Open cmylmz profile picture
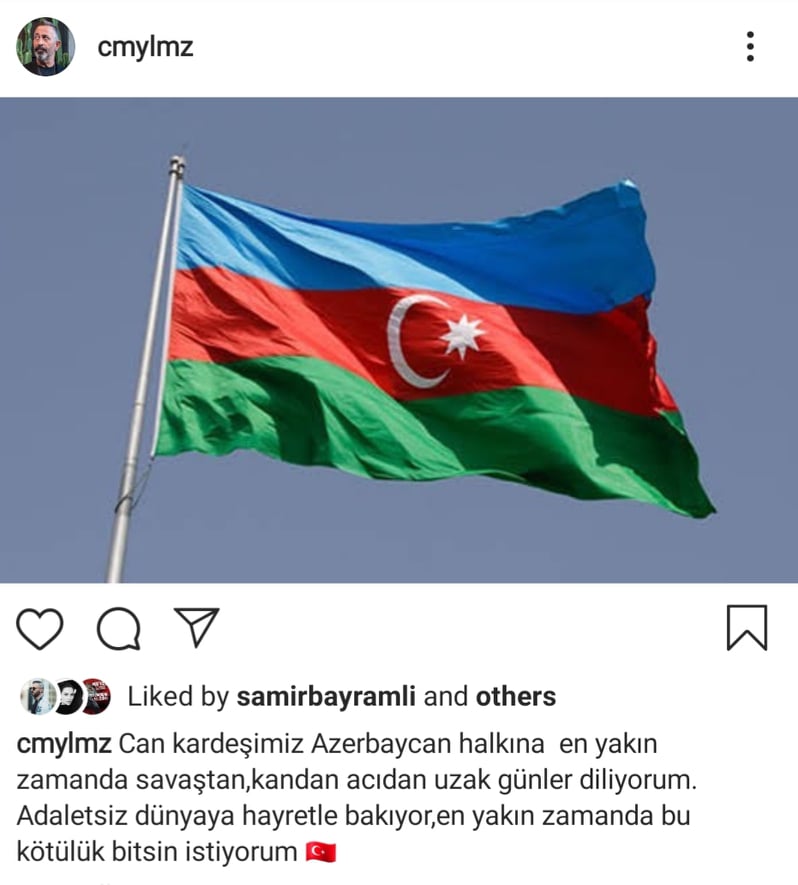This screenshot has height=885, width=798. click(x=45, y=47)
